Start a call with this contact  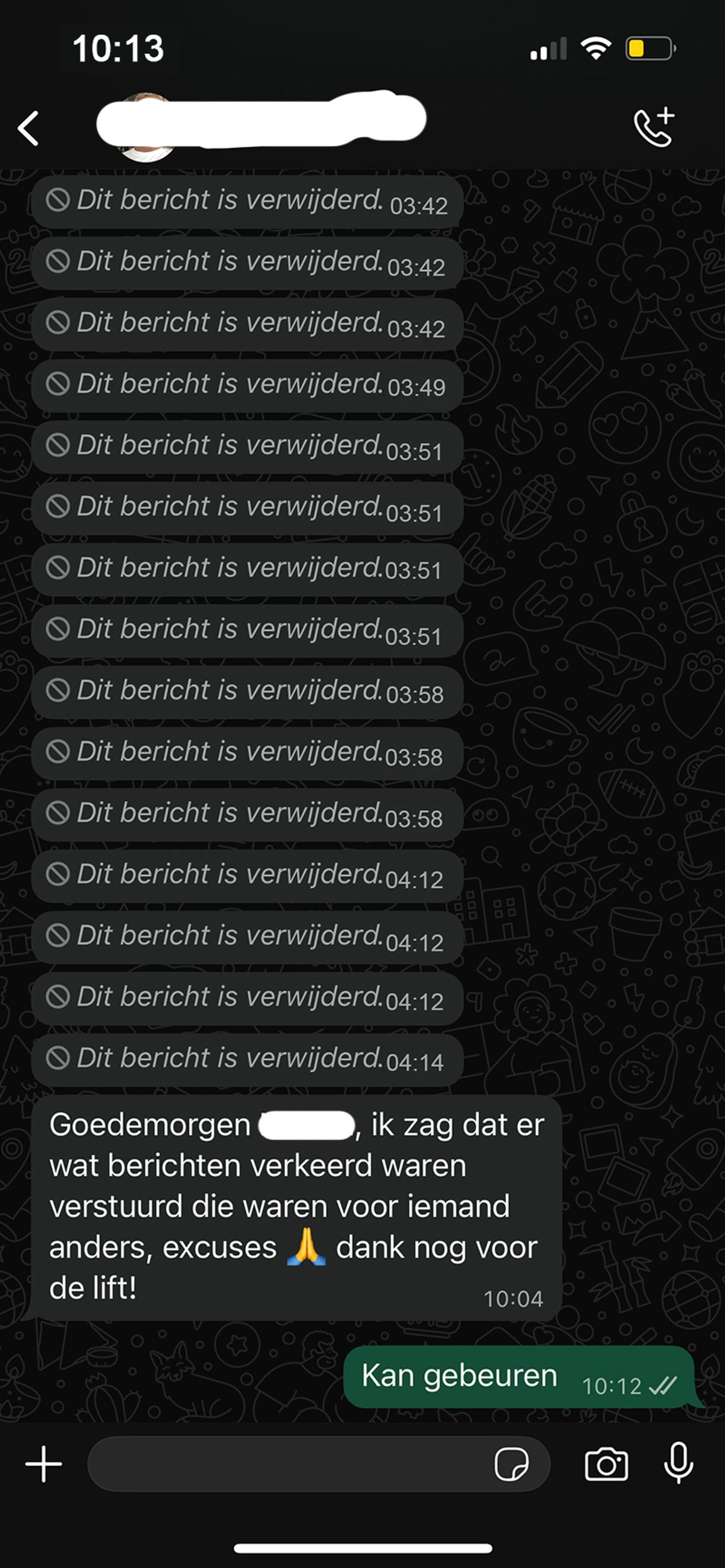pyautogui.click(x=654, y=127)
